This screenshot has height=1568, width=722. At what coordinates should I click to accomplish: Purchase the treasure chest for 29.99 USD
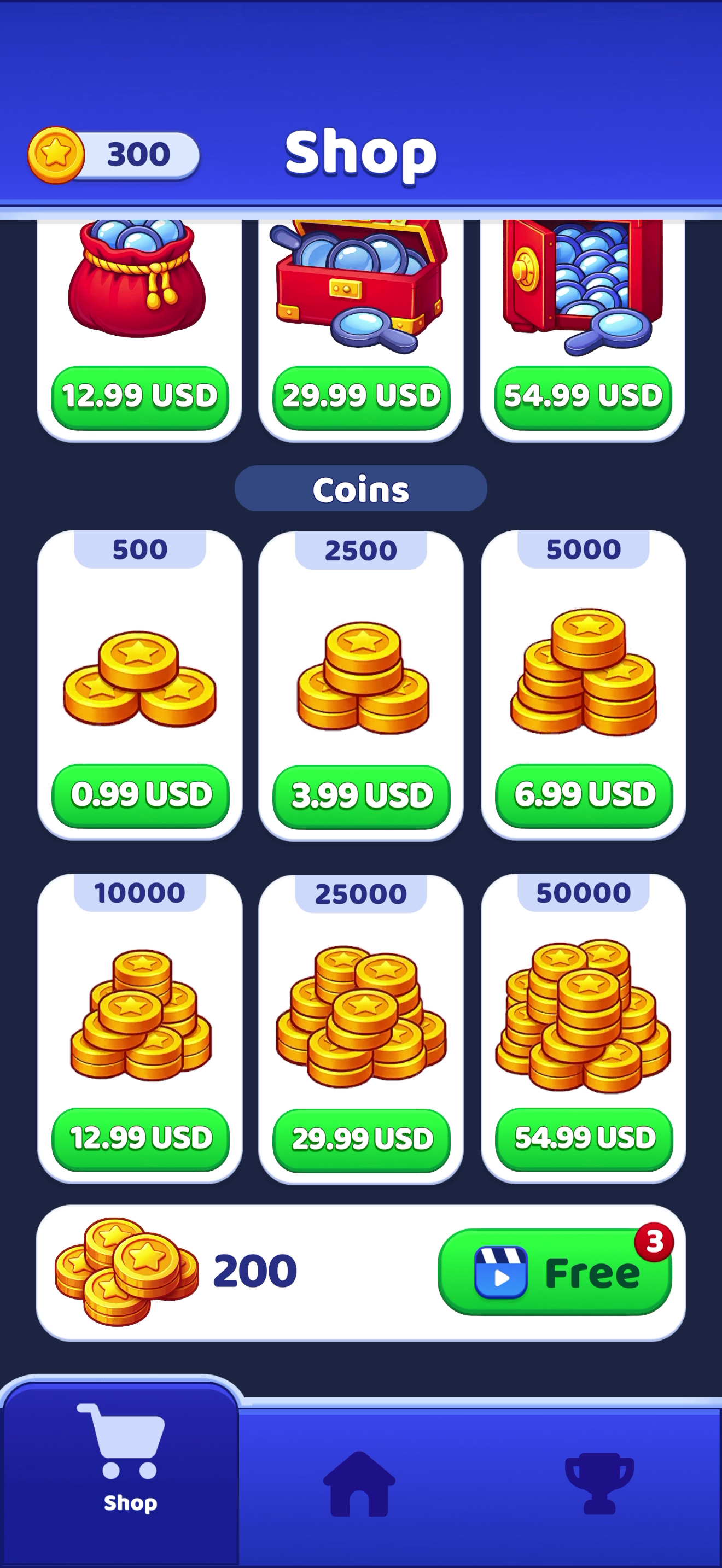pos(361,397)
